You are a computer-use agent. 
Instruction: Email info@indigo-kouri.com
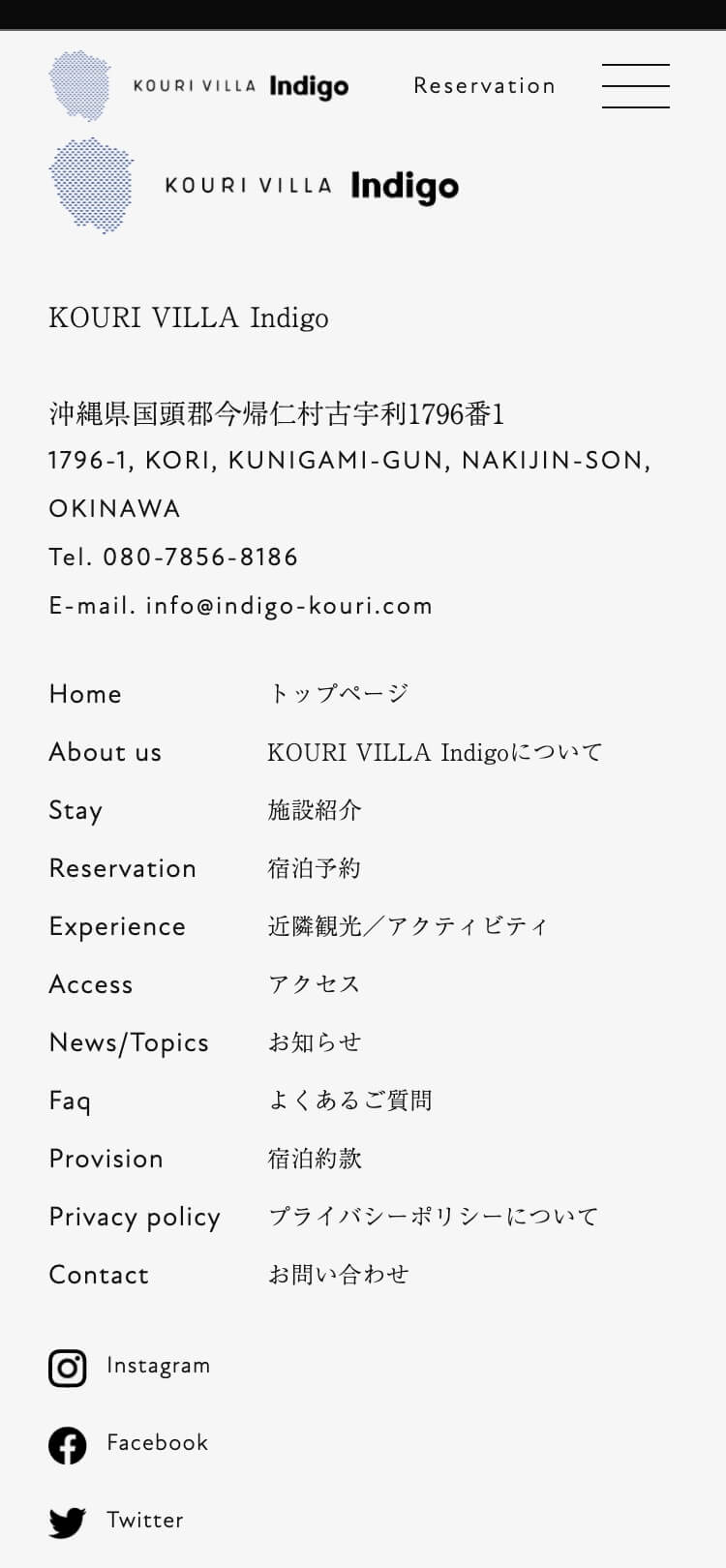[x=288, y=606]
